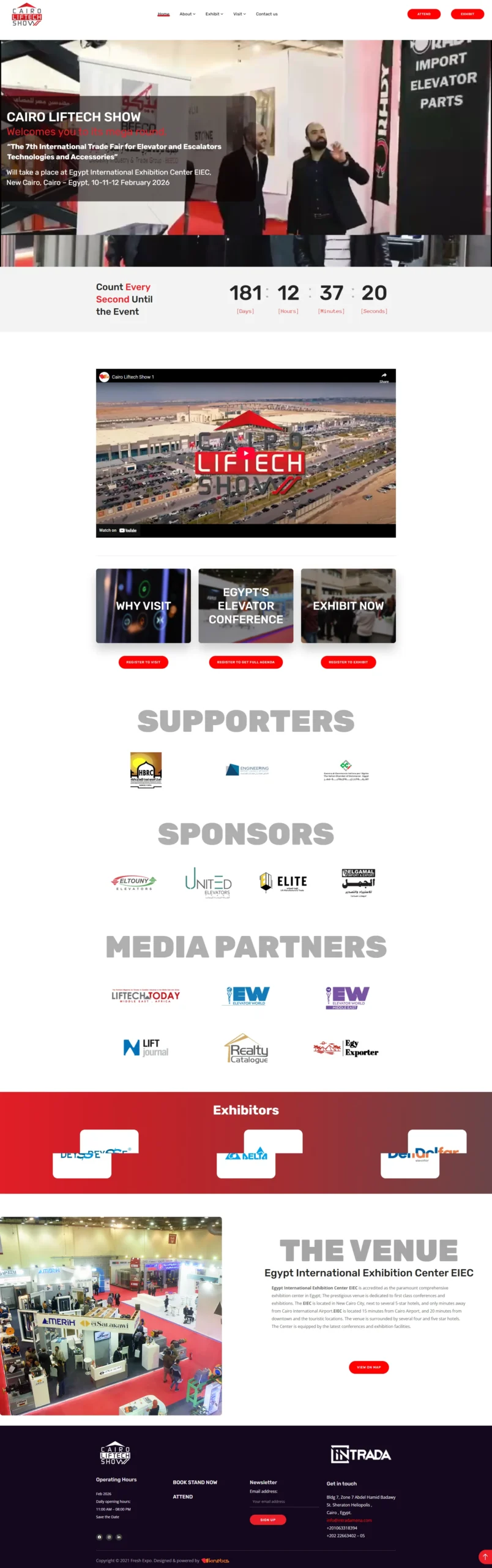The image size is (492, 1568).
Task: Tap the red EXHIBIT header button
Action: tap(467, 13)
